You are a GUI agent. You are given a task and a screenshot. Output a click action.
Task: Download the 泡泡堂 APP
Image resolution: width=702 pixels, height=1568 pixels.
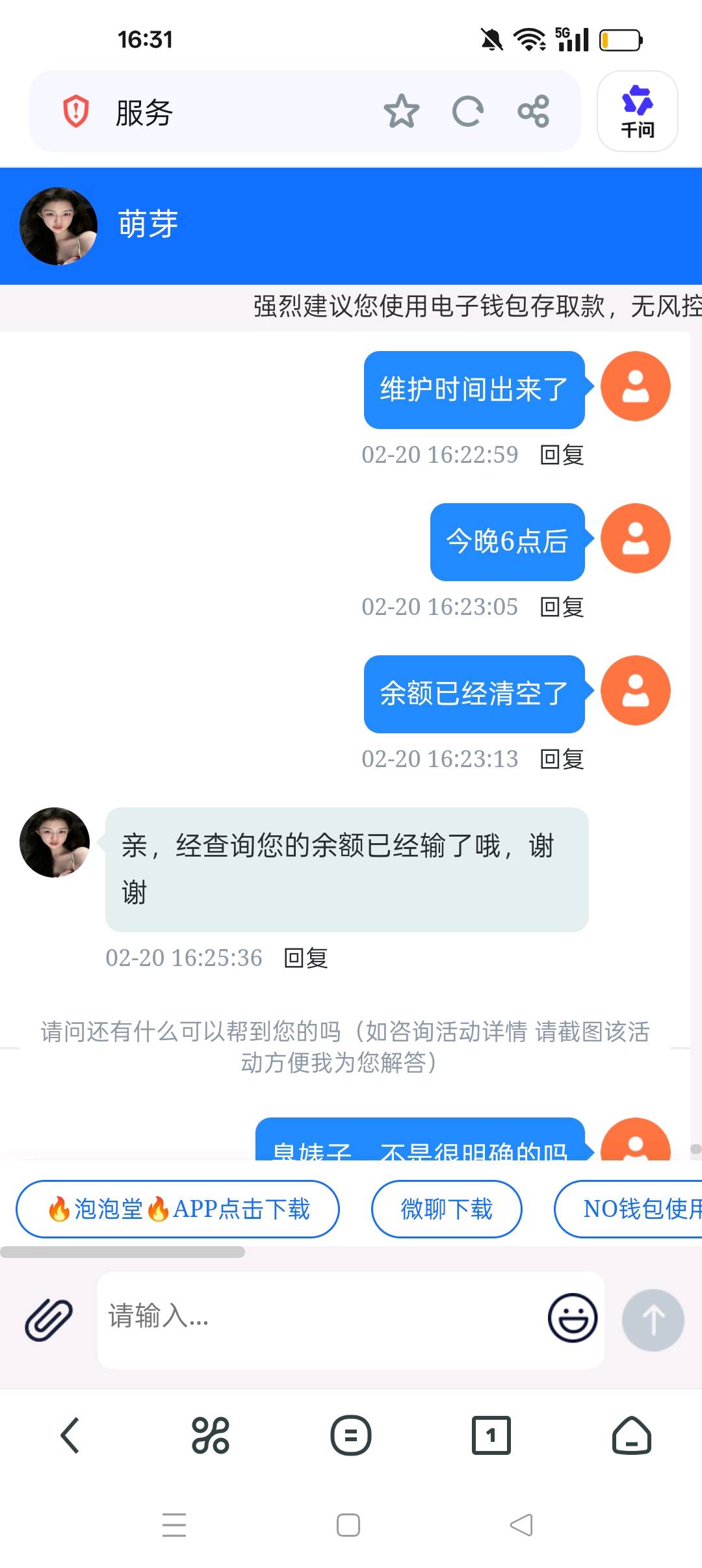(179, 1208)
